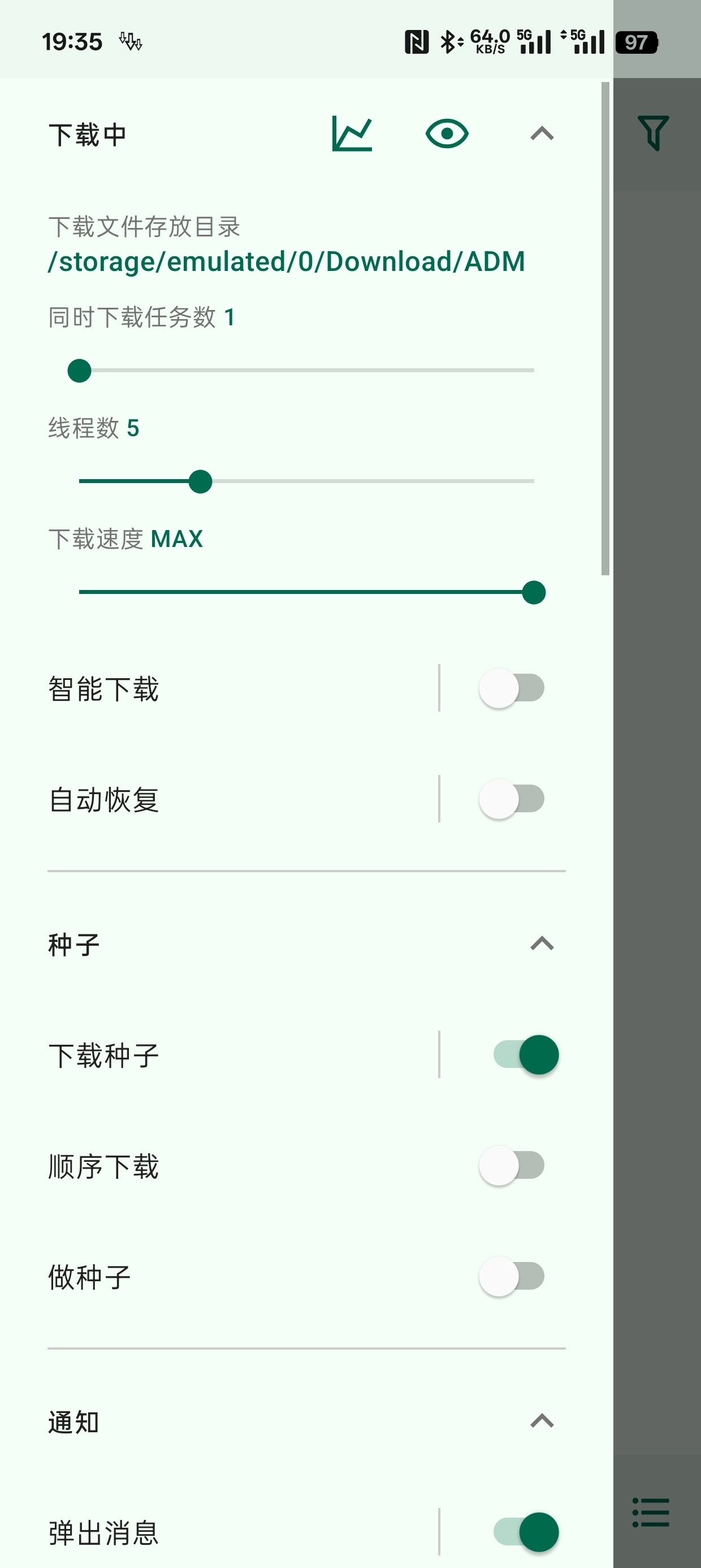Open the list menu icon at bottom right
701x1568 pixels.
[x=651, y=1513]
